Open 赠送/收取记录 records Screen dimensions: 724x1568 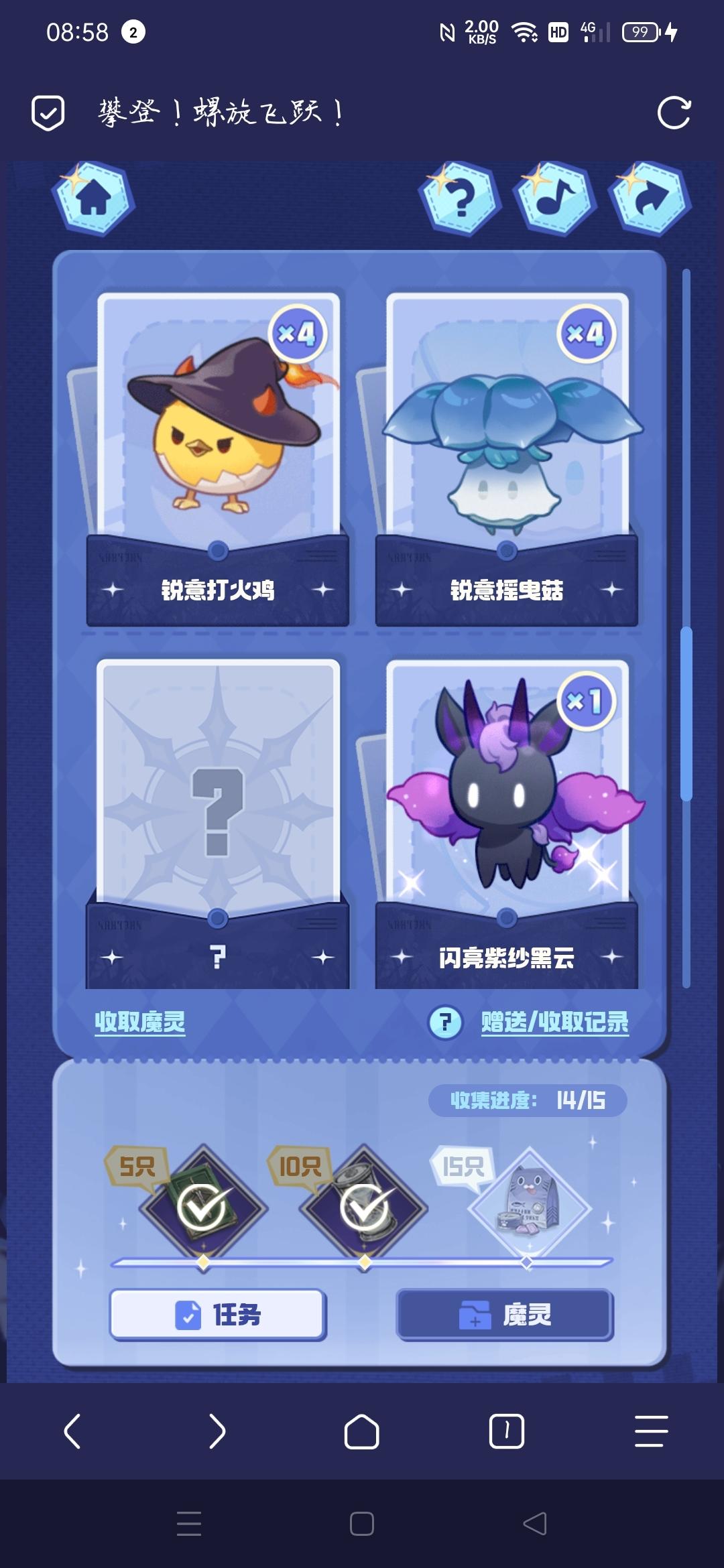(554, 1022)
